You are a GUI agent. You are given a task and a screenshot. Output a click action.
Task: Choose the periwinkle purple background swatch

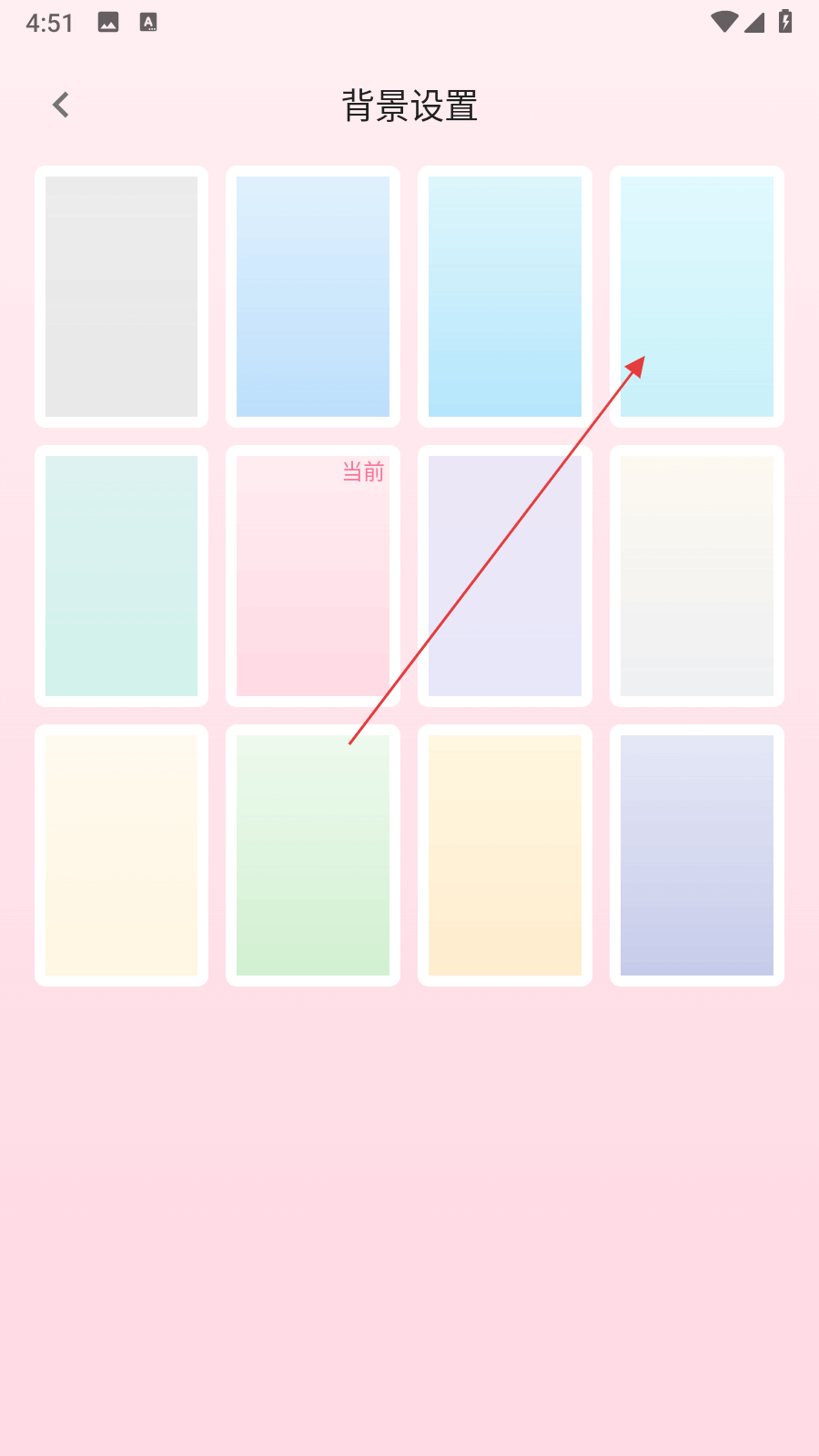point(697,855)
